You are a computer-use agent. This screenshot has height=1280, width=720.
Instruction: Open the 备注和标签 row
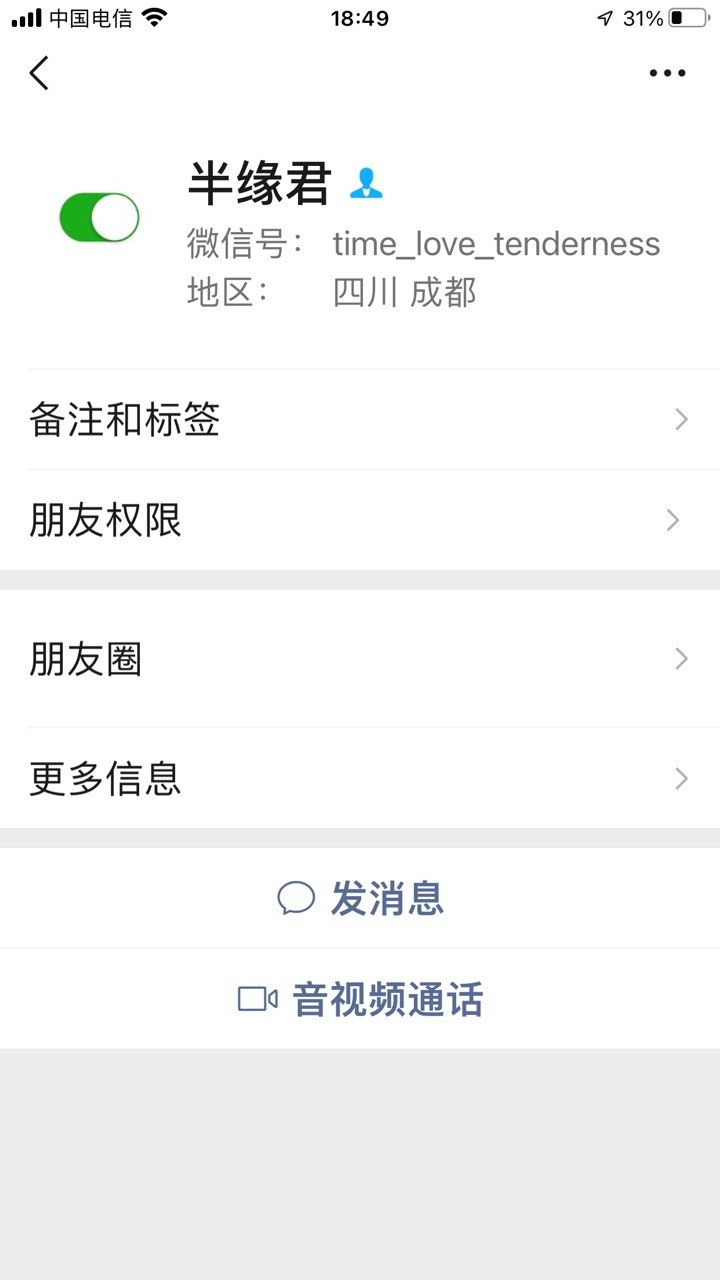tap(360, 419)
